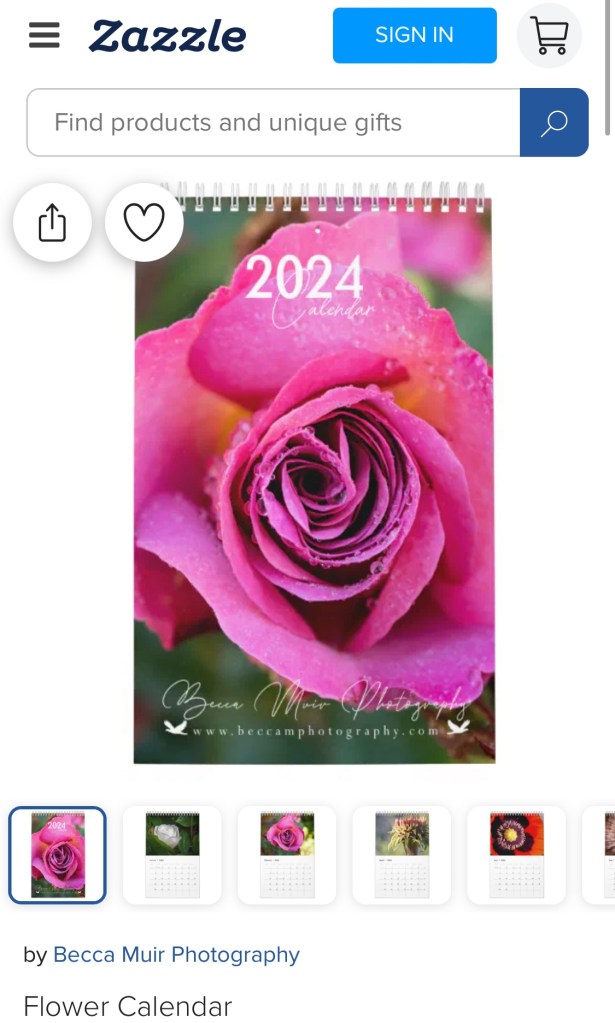Go to Zazzle home via logo
The image size is (615, 1023).
click(167, 37)
